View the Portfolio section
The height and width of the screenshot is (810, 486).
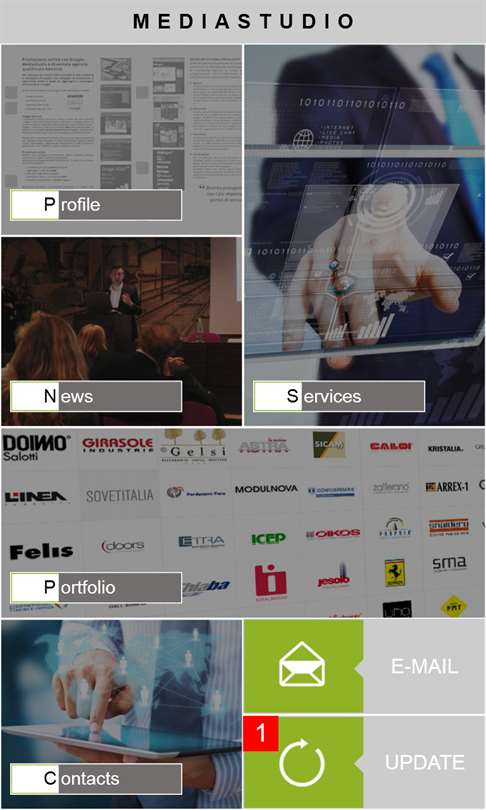coord(243,522)
